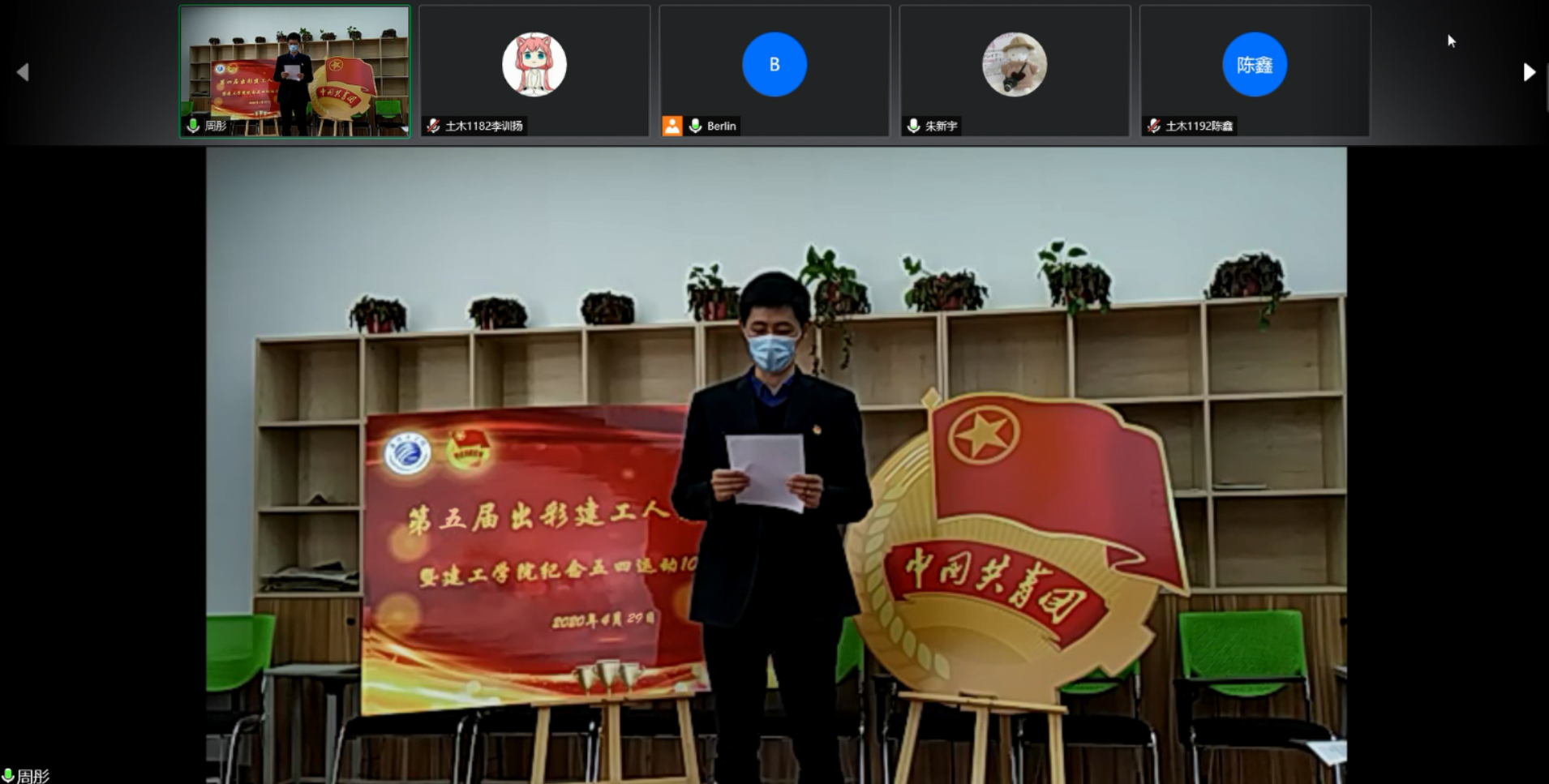Show next participants with the right arrow
This screenshot has width=1549, height=784.
(x=1529, y=72)
